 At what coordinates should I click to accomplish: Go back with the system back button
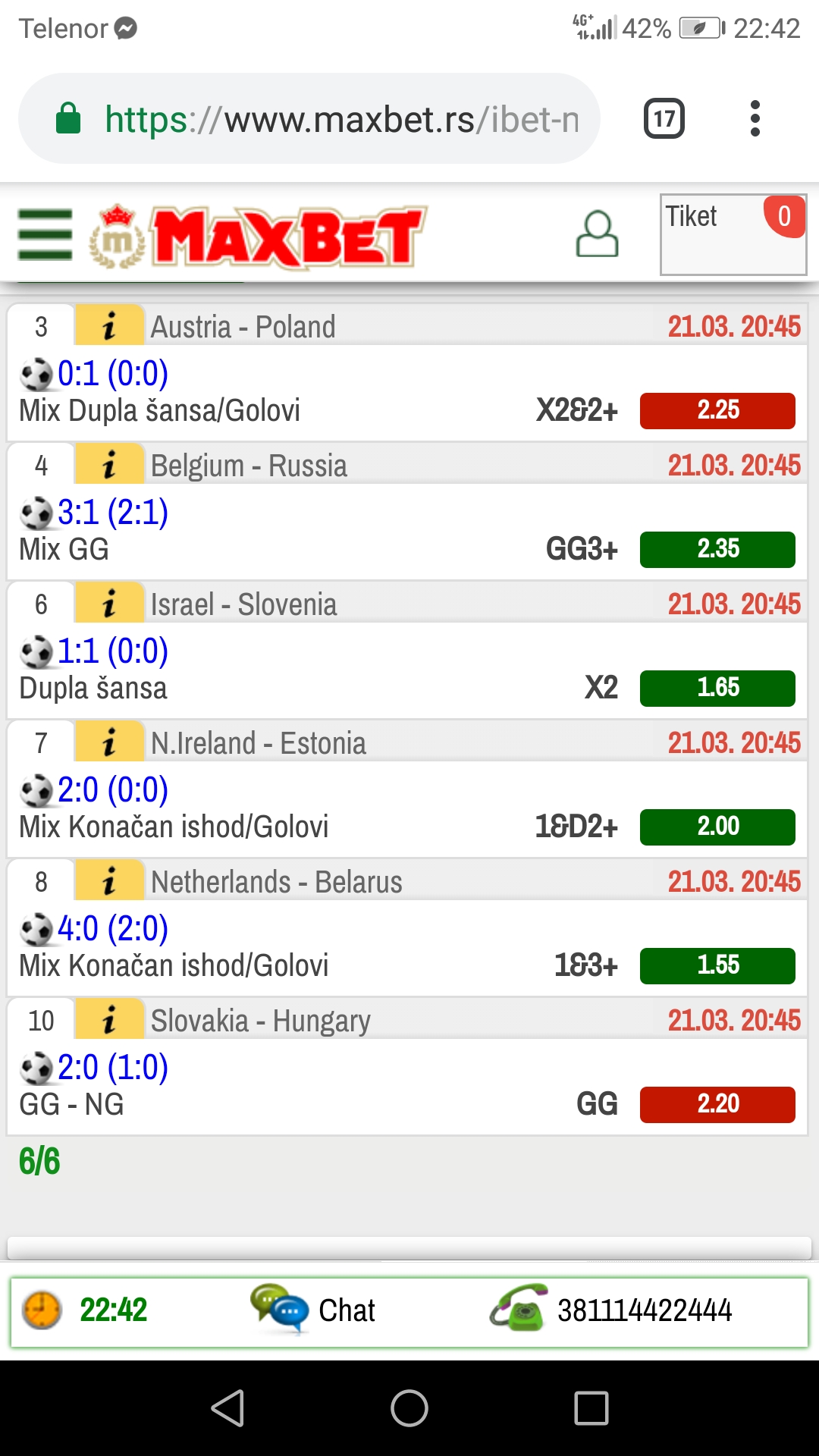click(227, 1408)
